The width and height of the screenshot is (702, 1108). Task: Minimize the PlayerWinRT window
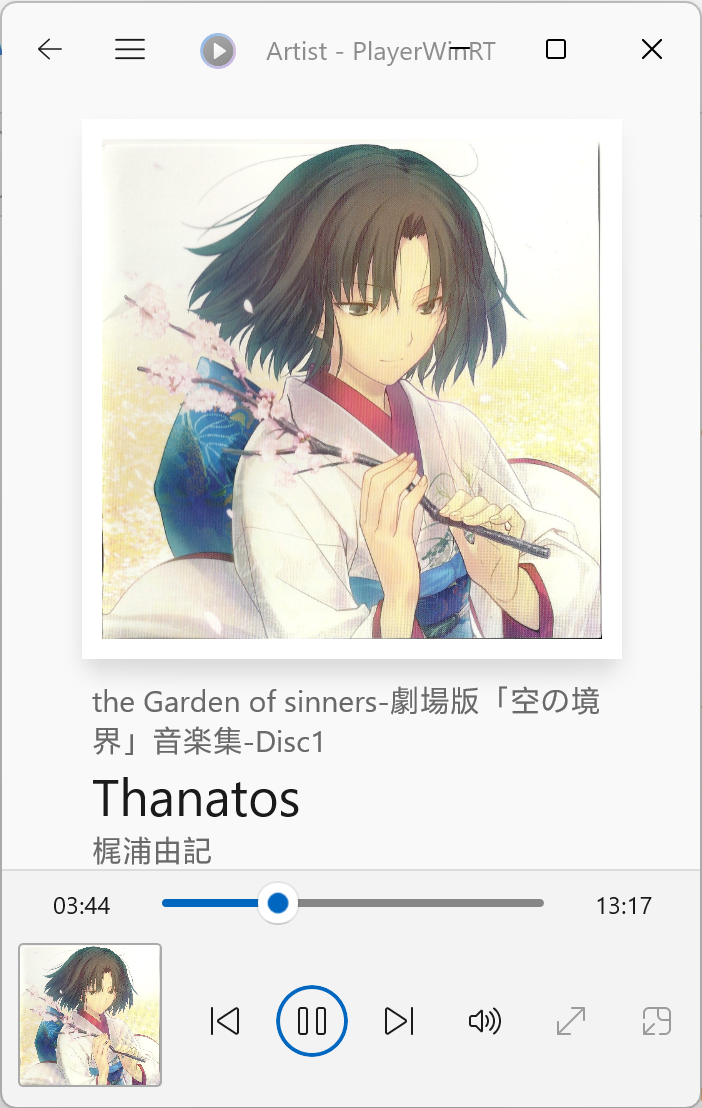(460, 49)
